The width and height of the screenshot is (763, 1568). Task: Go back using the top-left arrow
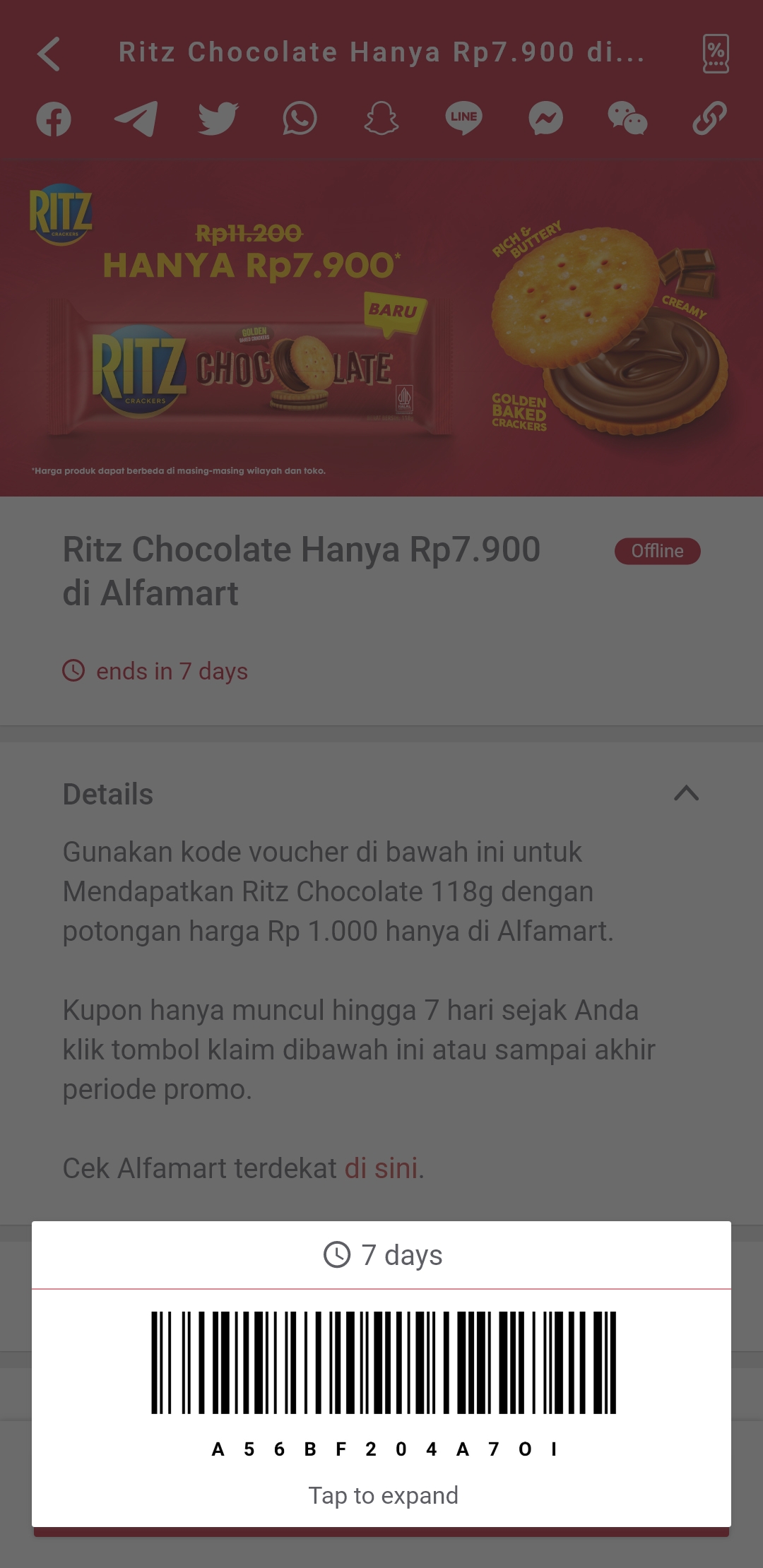(49, 54)
